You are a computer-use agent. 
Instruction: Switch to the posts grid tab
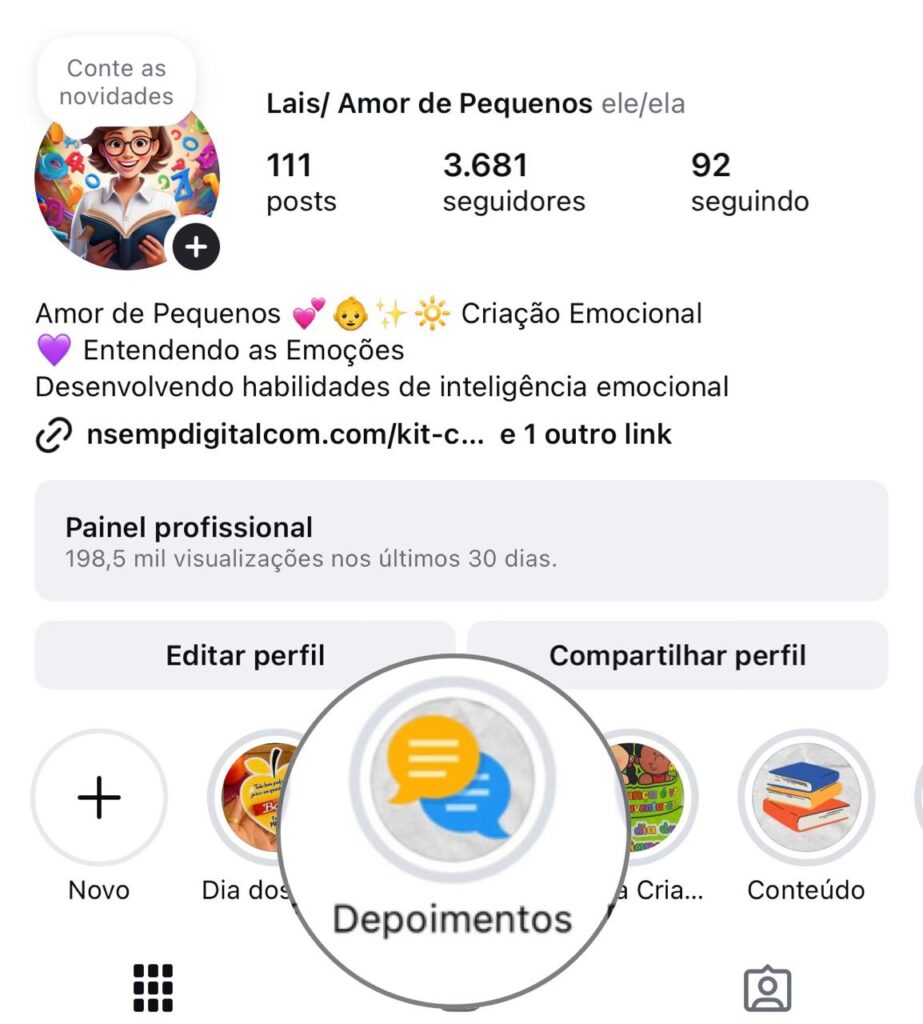tap(153, 987)
